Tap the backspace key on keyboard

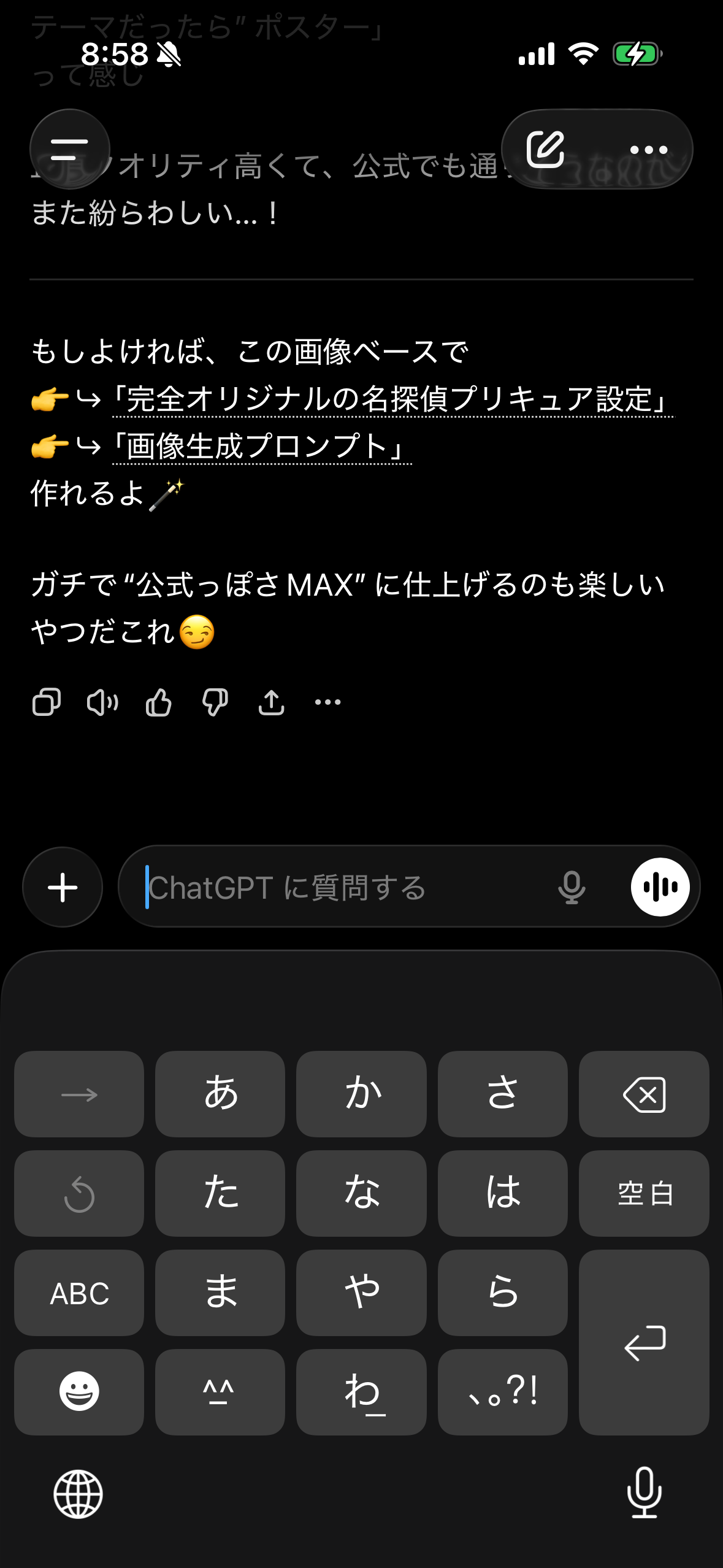644,1094
